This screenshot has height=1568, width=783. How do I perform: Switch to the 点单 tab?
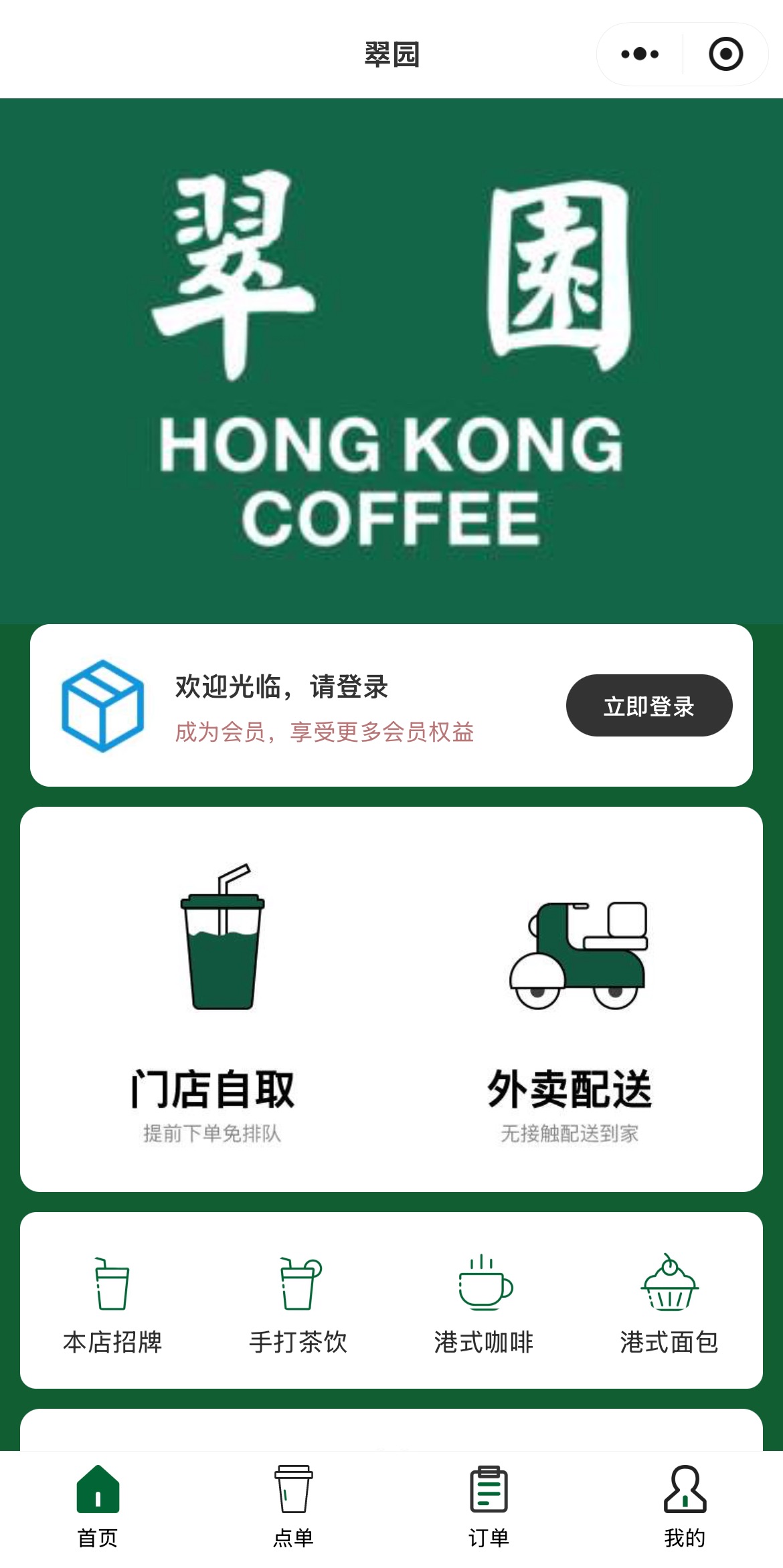click(294, 1507)
